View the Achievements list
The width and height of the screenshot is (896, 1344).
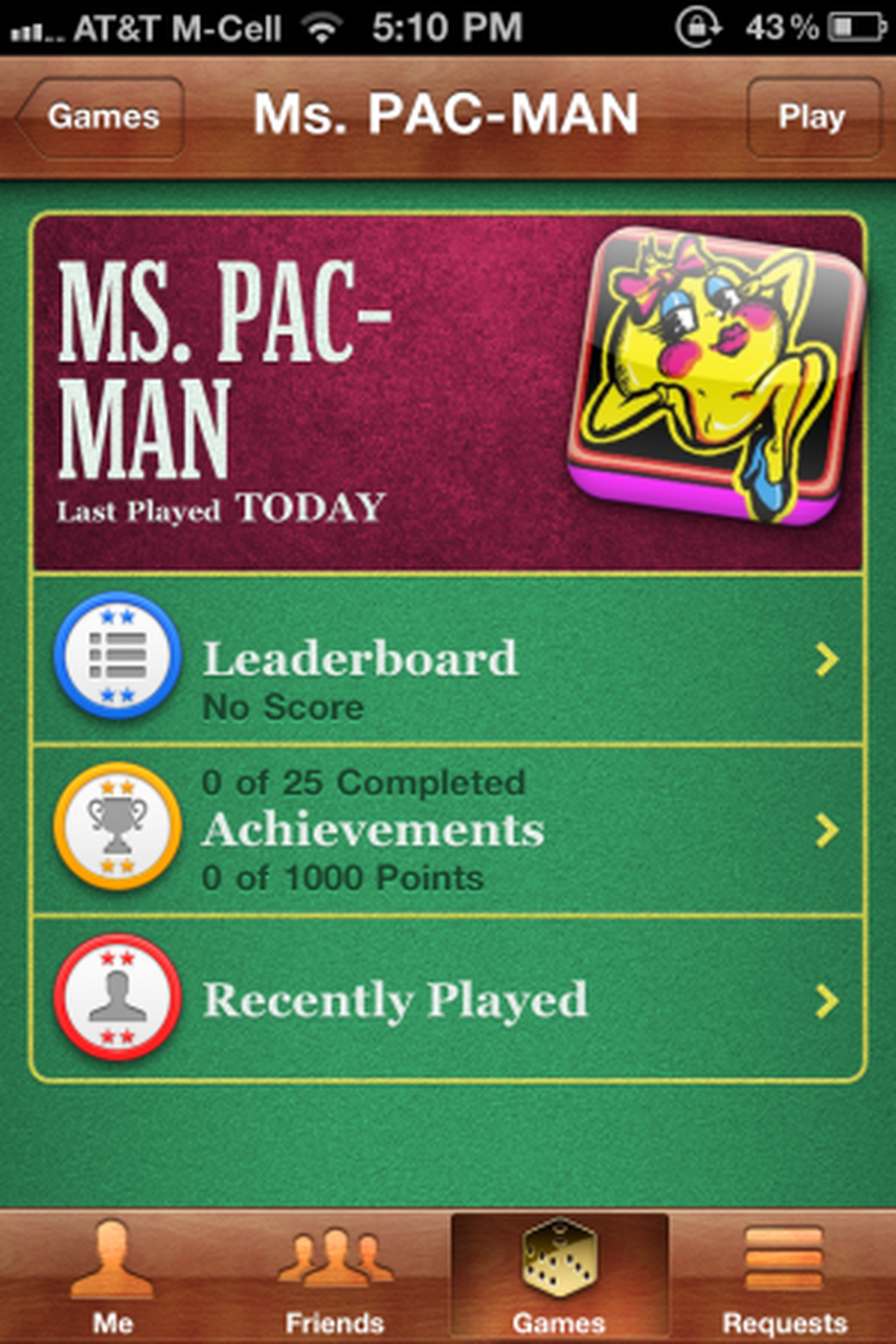pyautogui.click(x=447, y=830)
